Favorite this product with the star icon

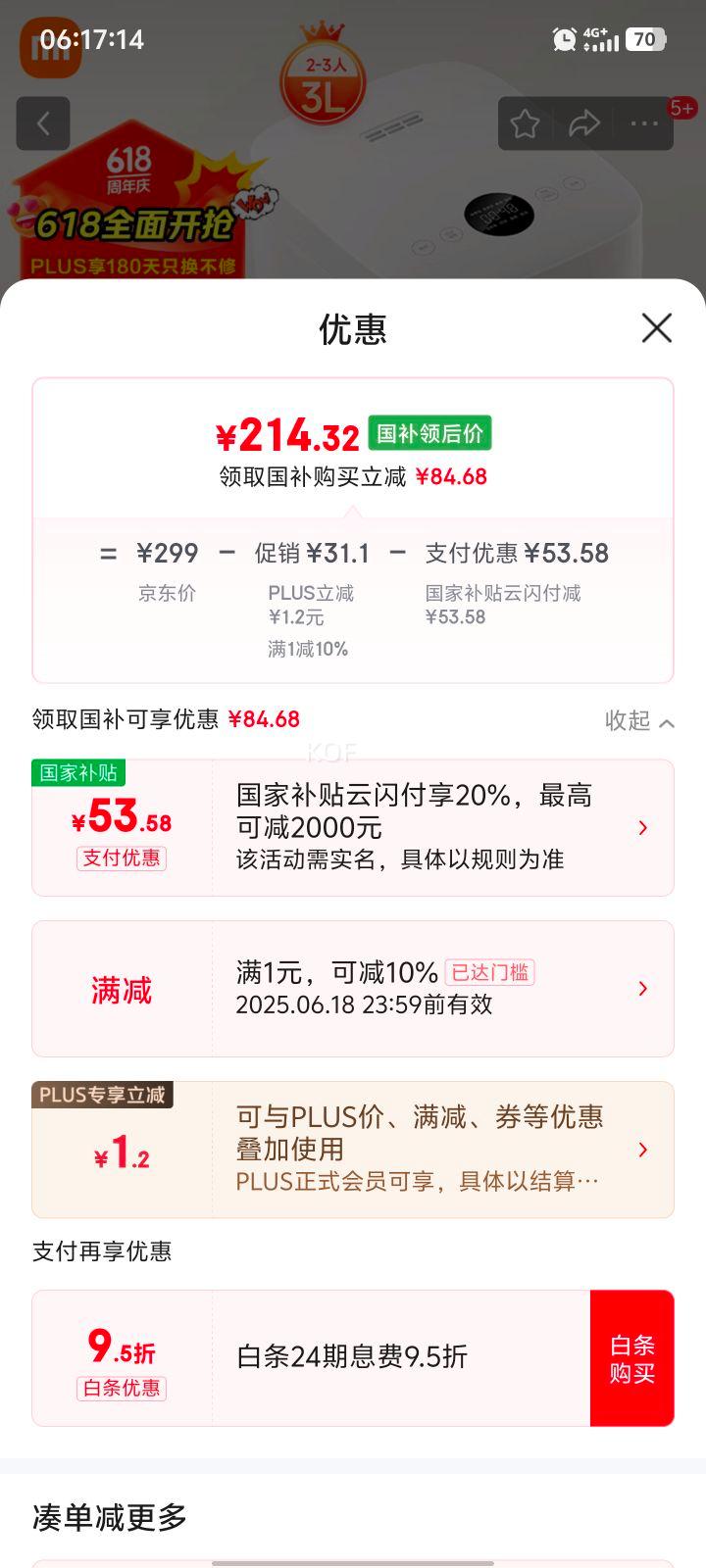coord(526,123)
